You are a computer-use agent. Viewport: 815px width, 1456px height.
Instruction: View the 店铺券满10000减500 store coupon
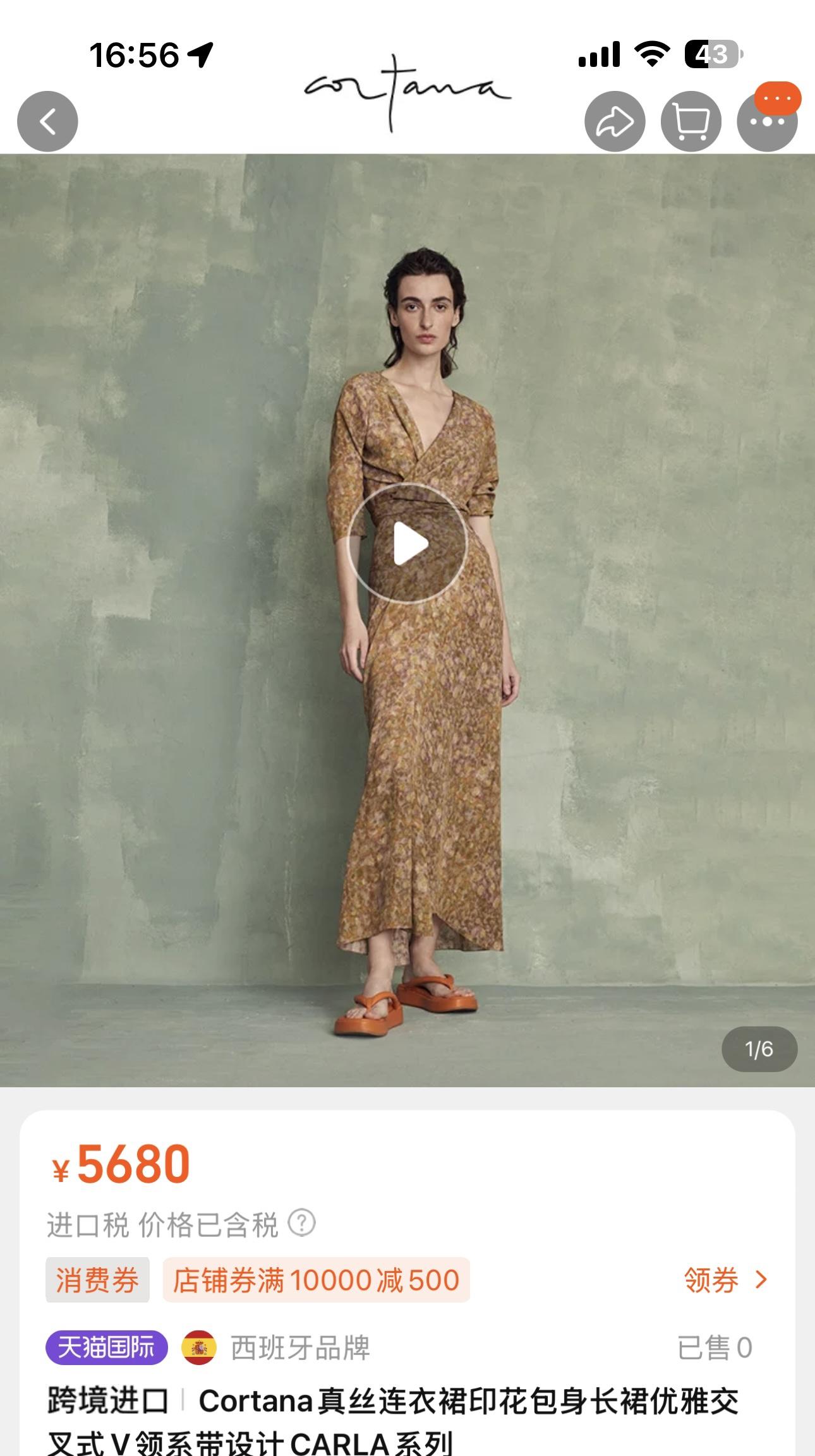point(316,1280)
